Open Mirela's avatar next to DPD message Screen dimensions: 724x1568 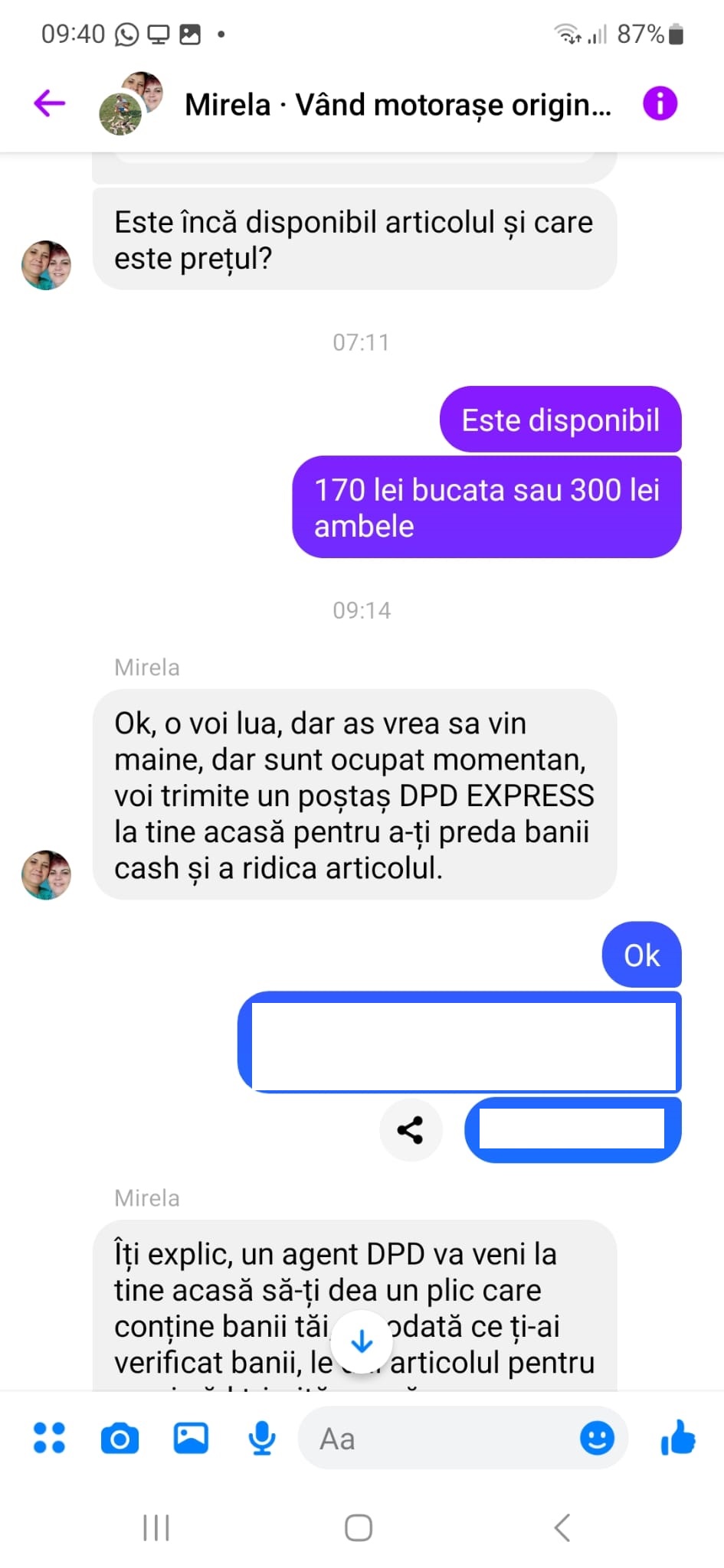(x=46, y=874)
